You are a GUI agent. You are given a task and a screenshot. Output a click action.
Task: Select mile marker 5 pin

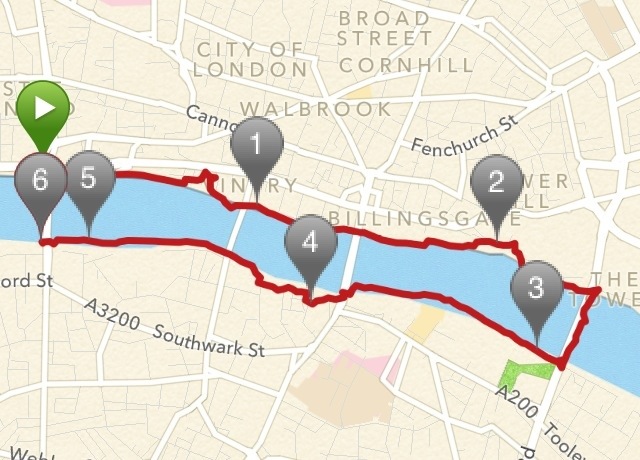(89, 181)
